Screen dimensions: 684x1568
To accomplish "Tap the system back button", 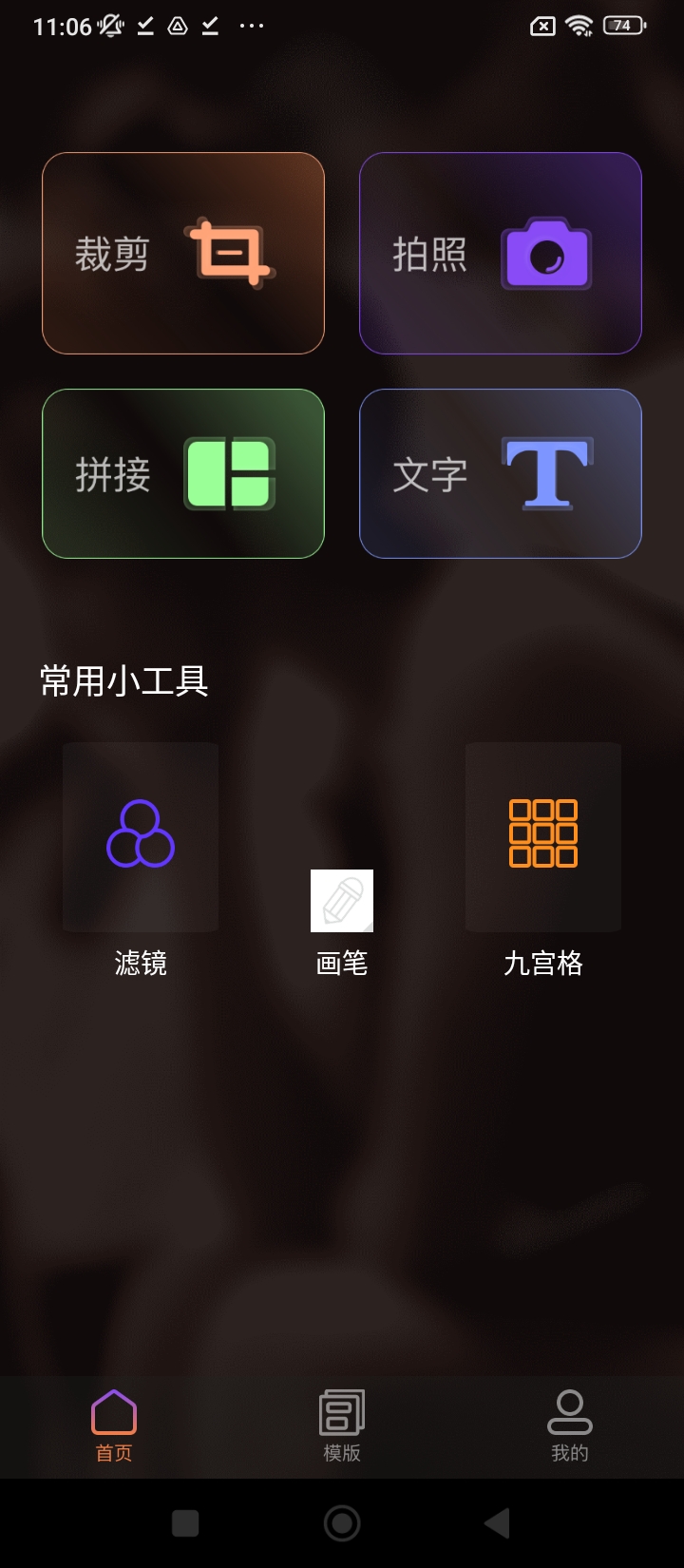I will [x=498, y=1523].
